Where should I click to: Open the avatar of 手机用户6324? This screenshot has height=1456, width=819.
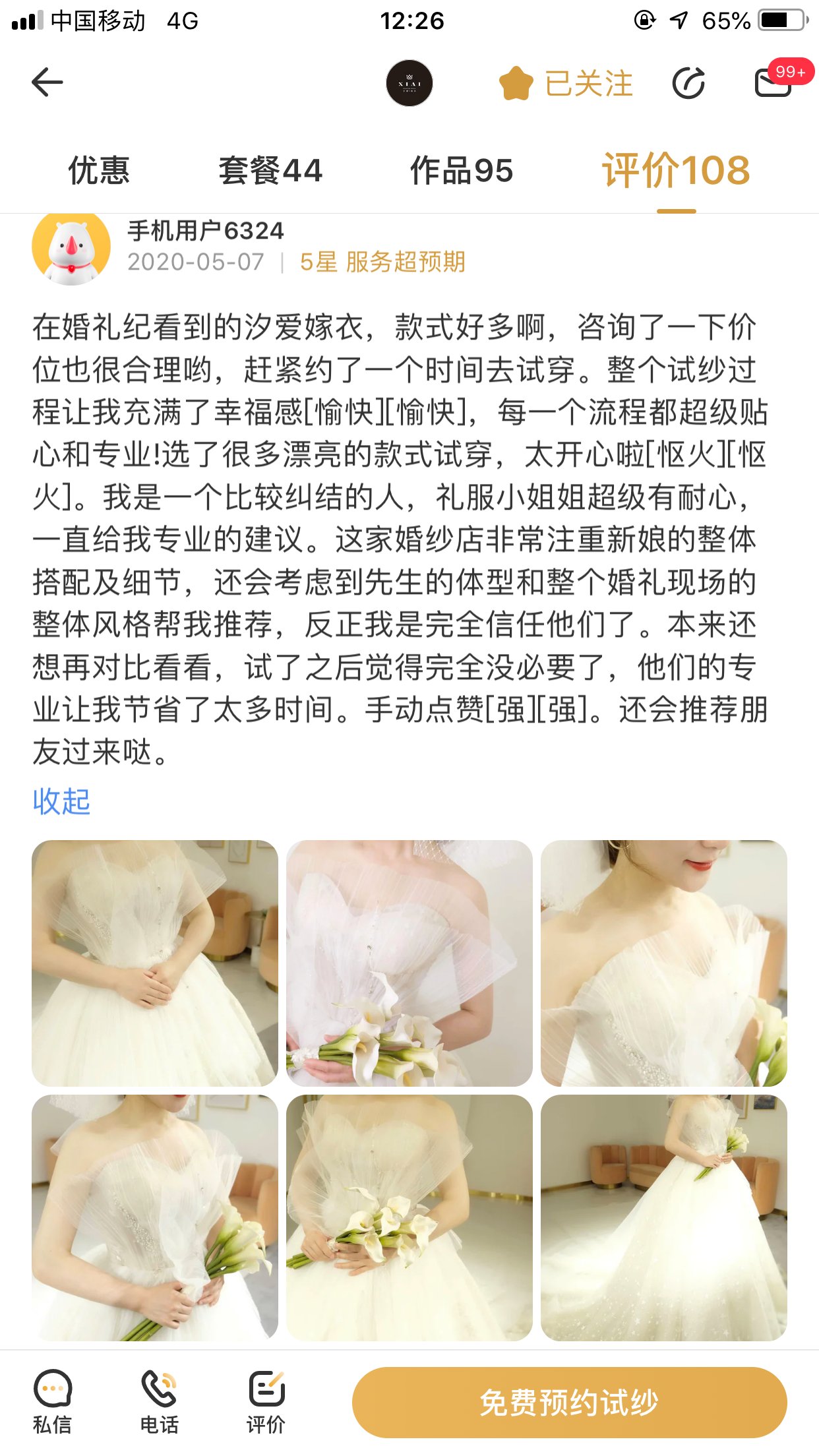click(x=71, y=248)
